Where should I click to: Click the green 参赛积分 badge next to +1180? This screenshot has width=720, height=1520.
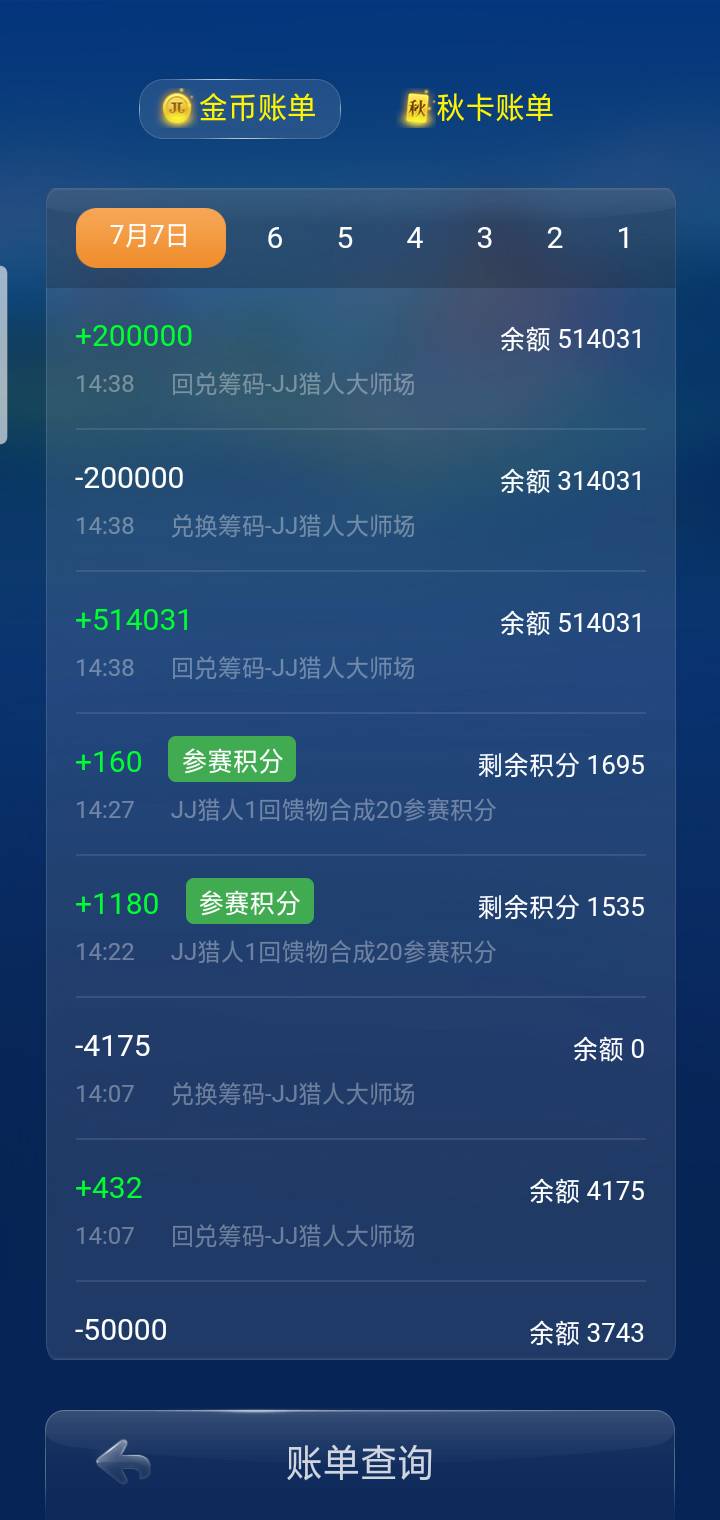249,900
